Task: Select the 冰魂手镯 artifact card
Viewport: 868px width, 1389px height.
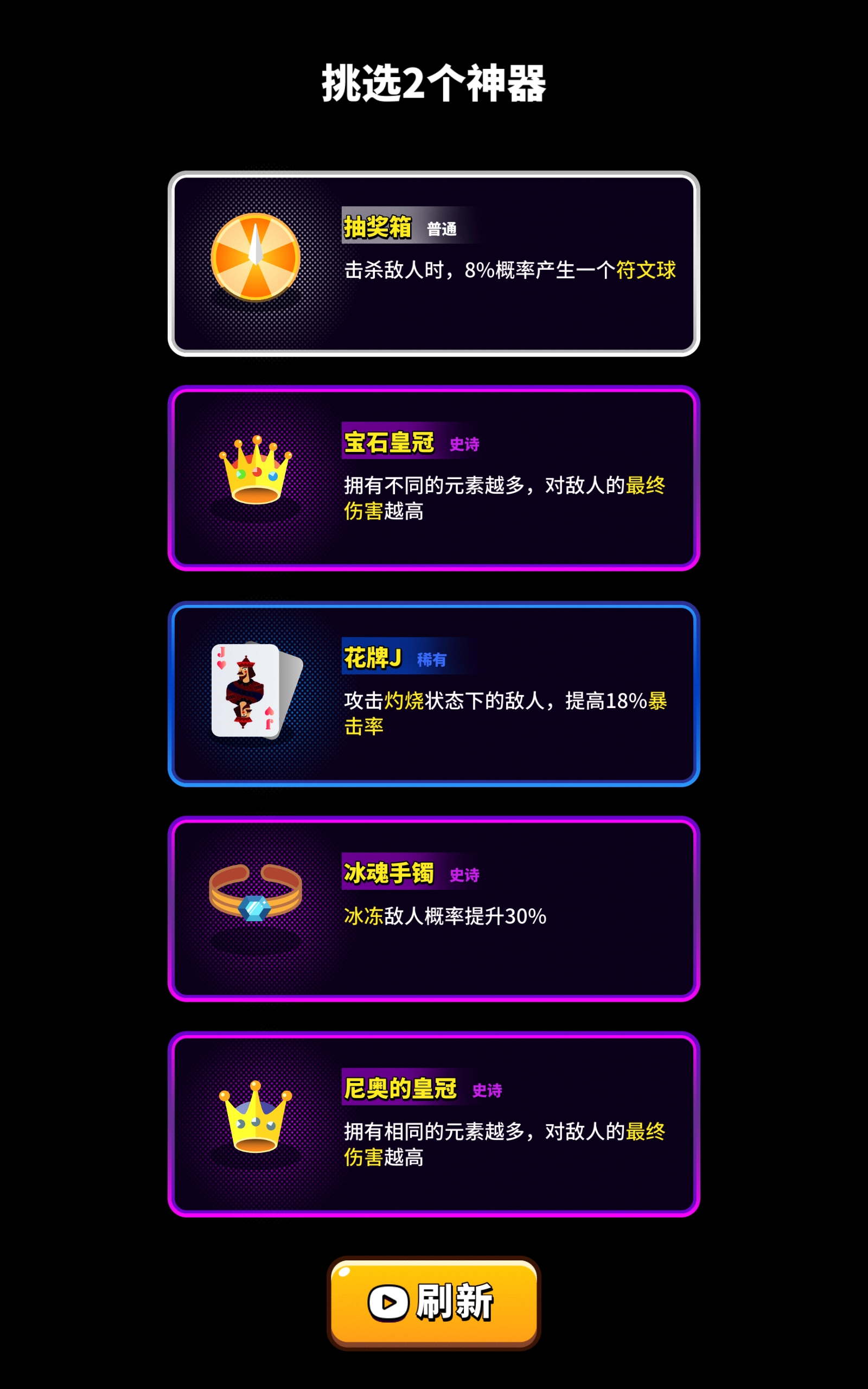Action: pos(433,909)
